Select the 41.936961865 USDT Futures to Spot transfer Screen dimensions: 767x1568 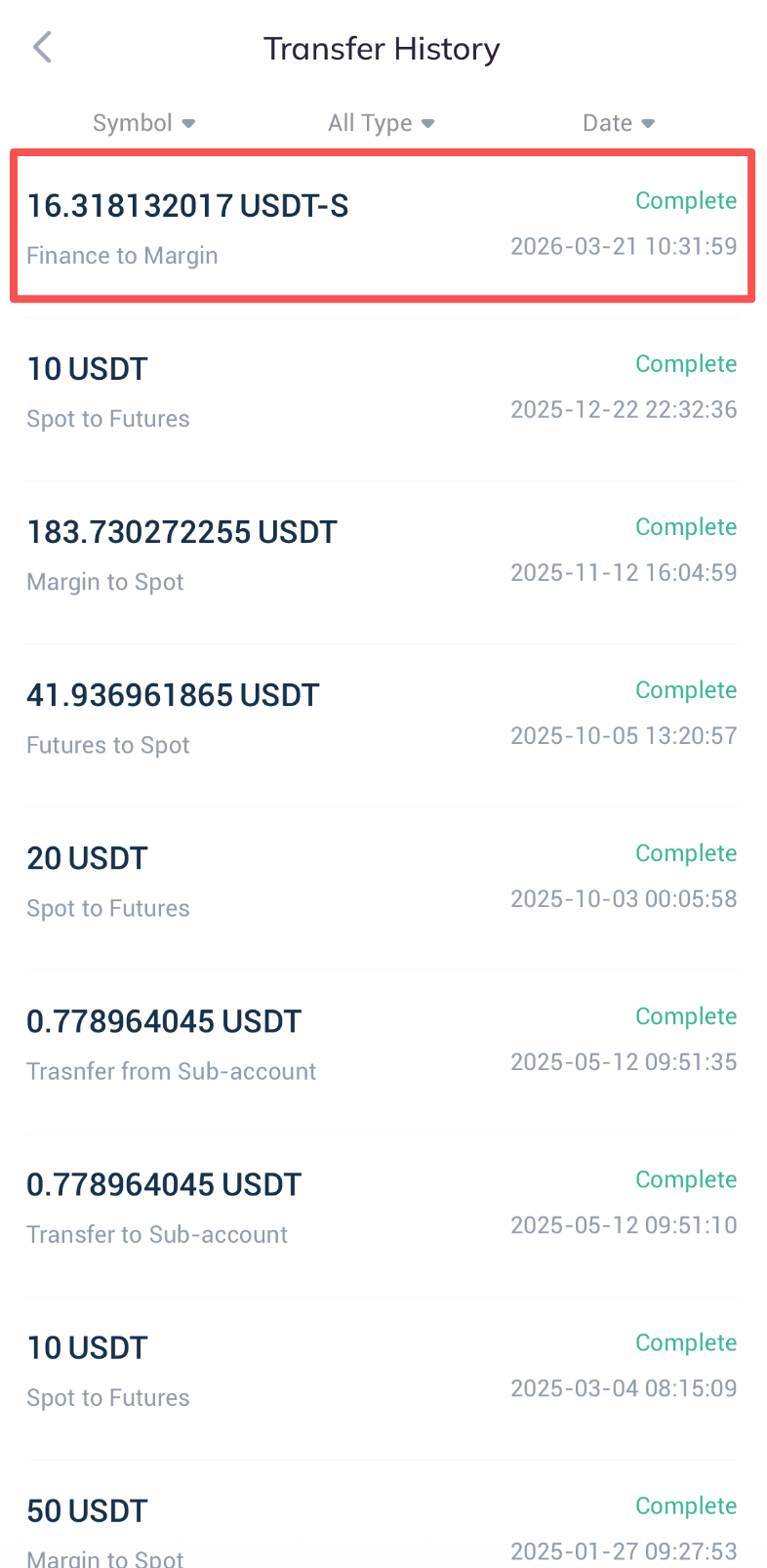pyautogui.click(x=382, y=717)
